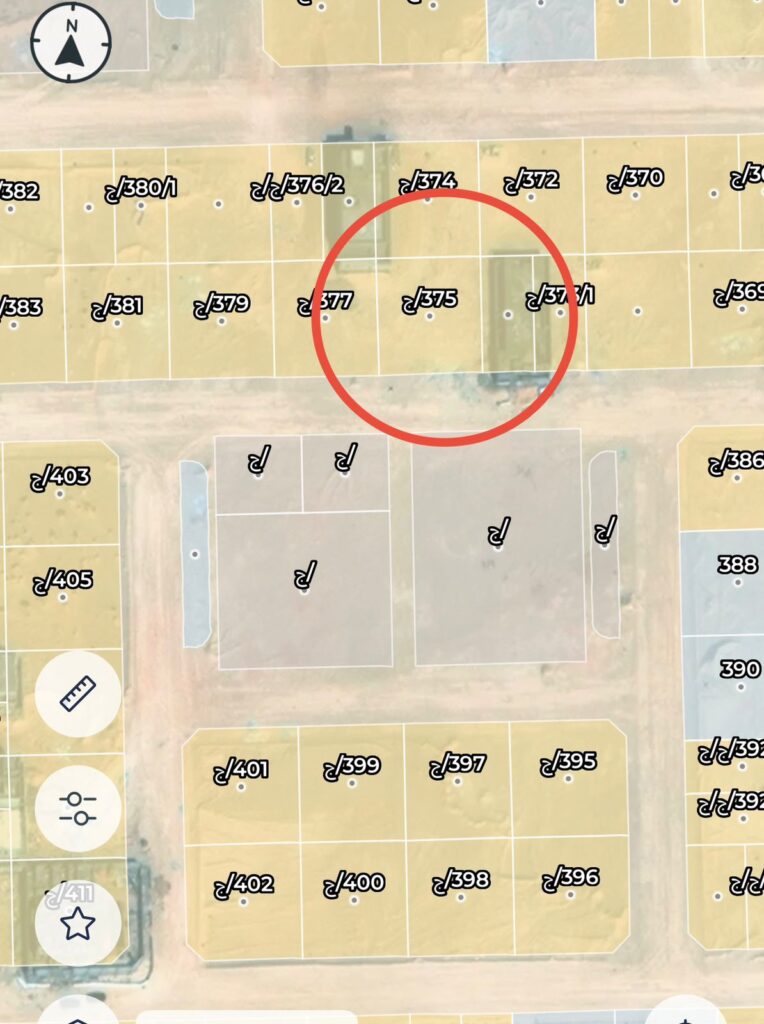This screenshot has height=1024, width=764.
Task: Tap the compass to reset north
Action: pos(69,42)
